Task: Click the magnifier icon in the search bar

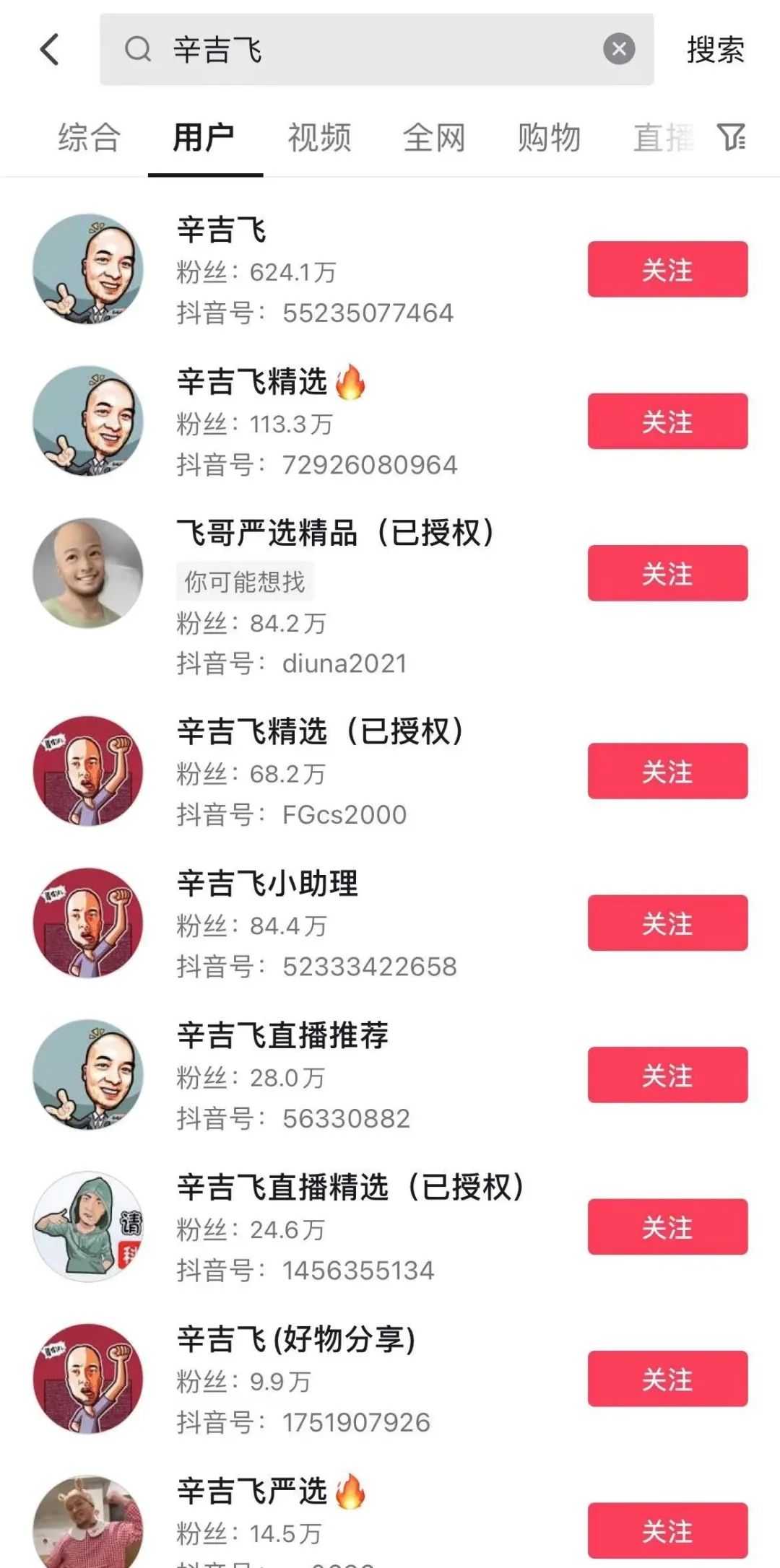Action: click(137, 49)
